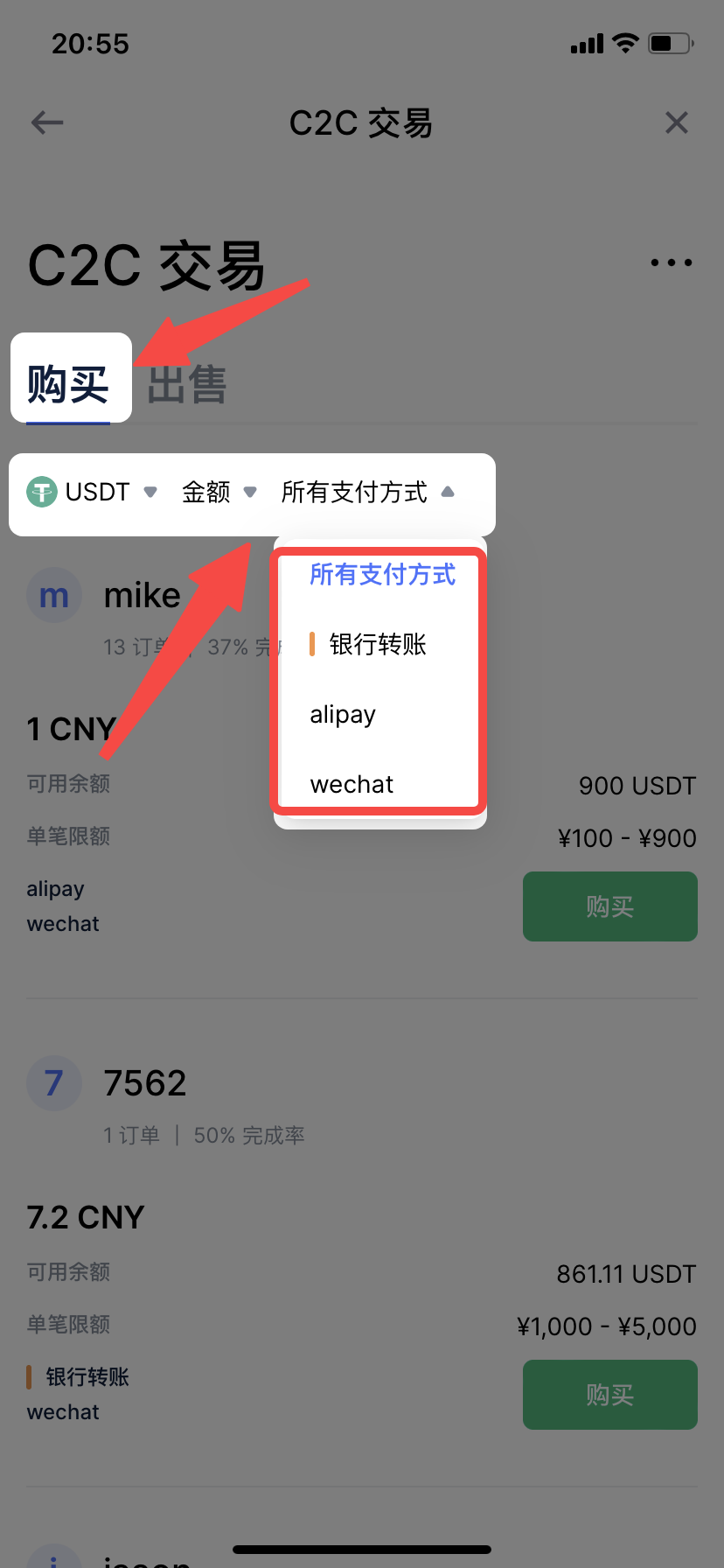The image size is (724, 1568).
Task: Tap 购买 button on mike's offer
Action: point(609,906)
